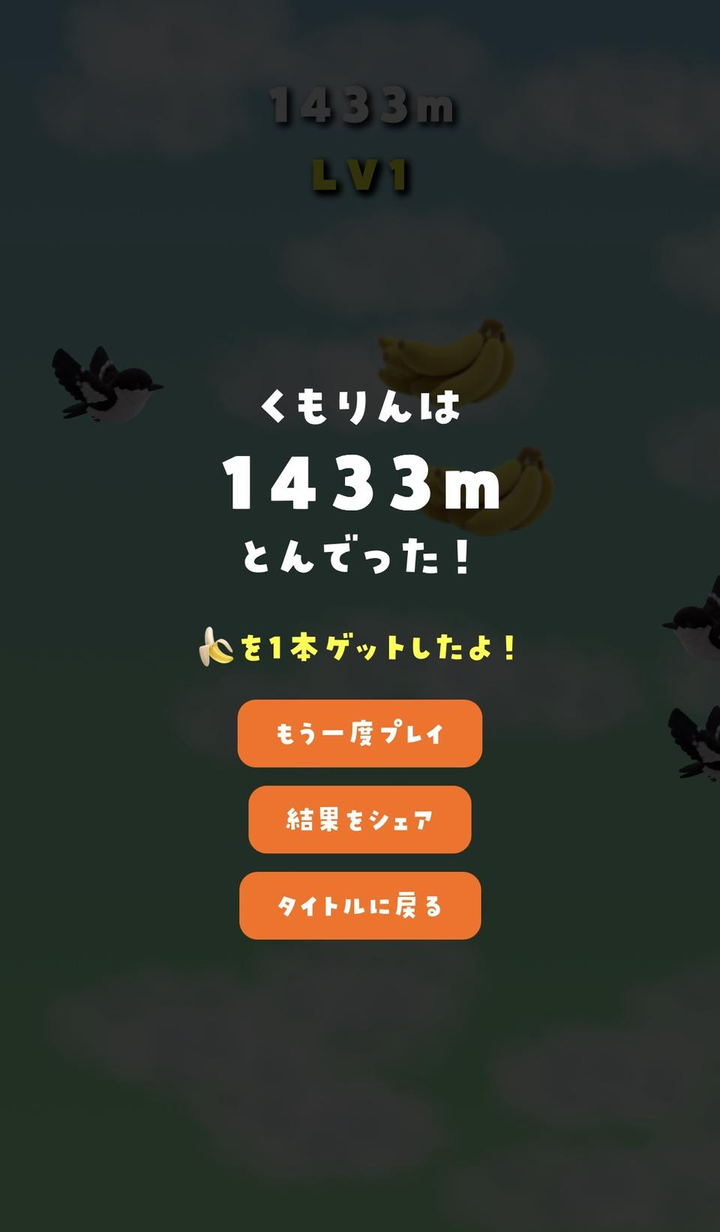
Task: Tap もう一度プレイ to play again
Action: 359,734
